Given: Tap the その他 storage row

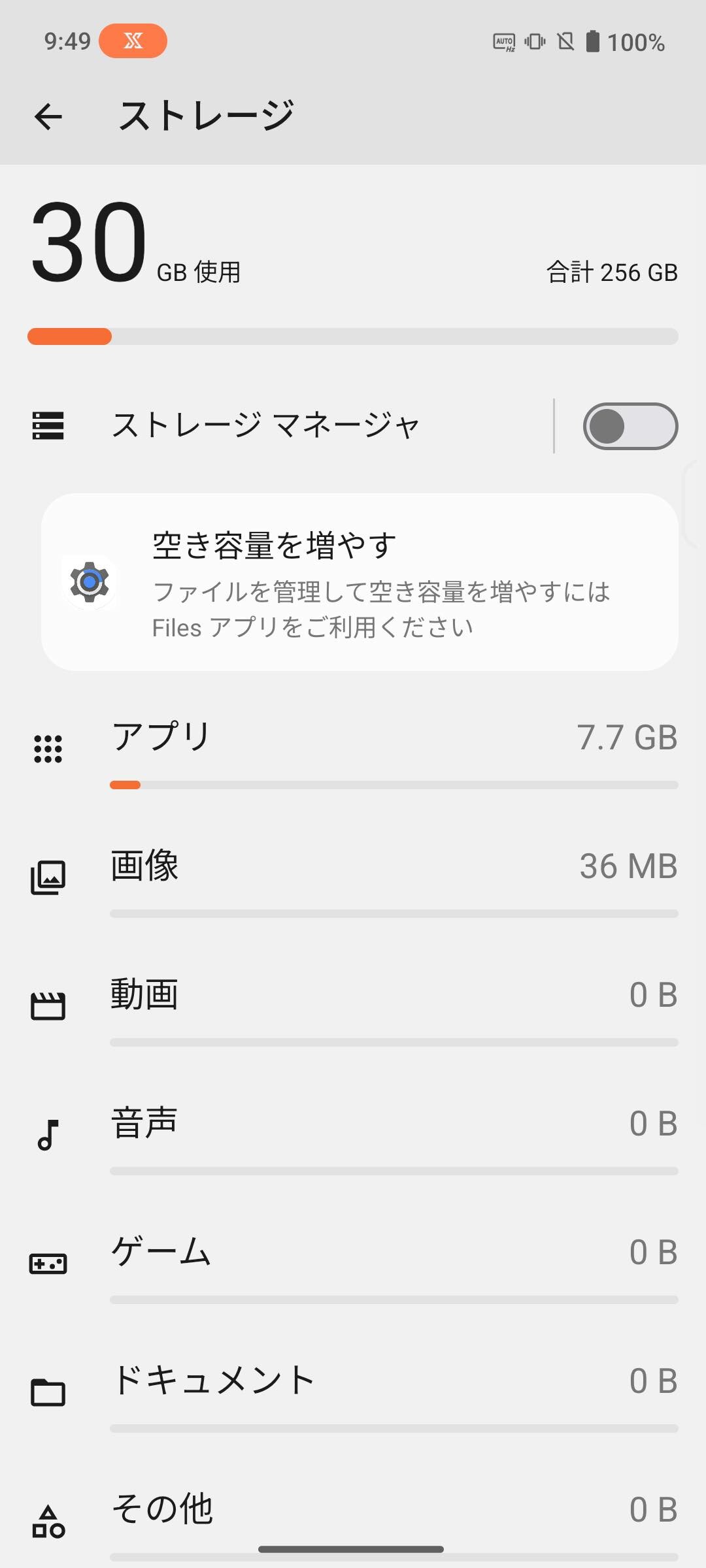Looking at the screenshot, I should [x=353, y=1517].
